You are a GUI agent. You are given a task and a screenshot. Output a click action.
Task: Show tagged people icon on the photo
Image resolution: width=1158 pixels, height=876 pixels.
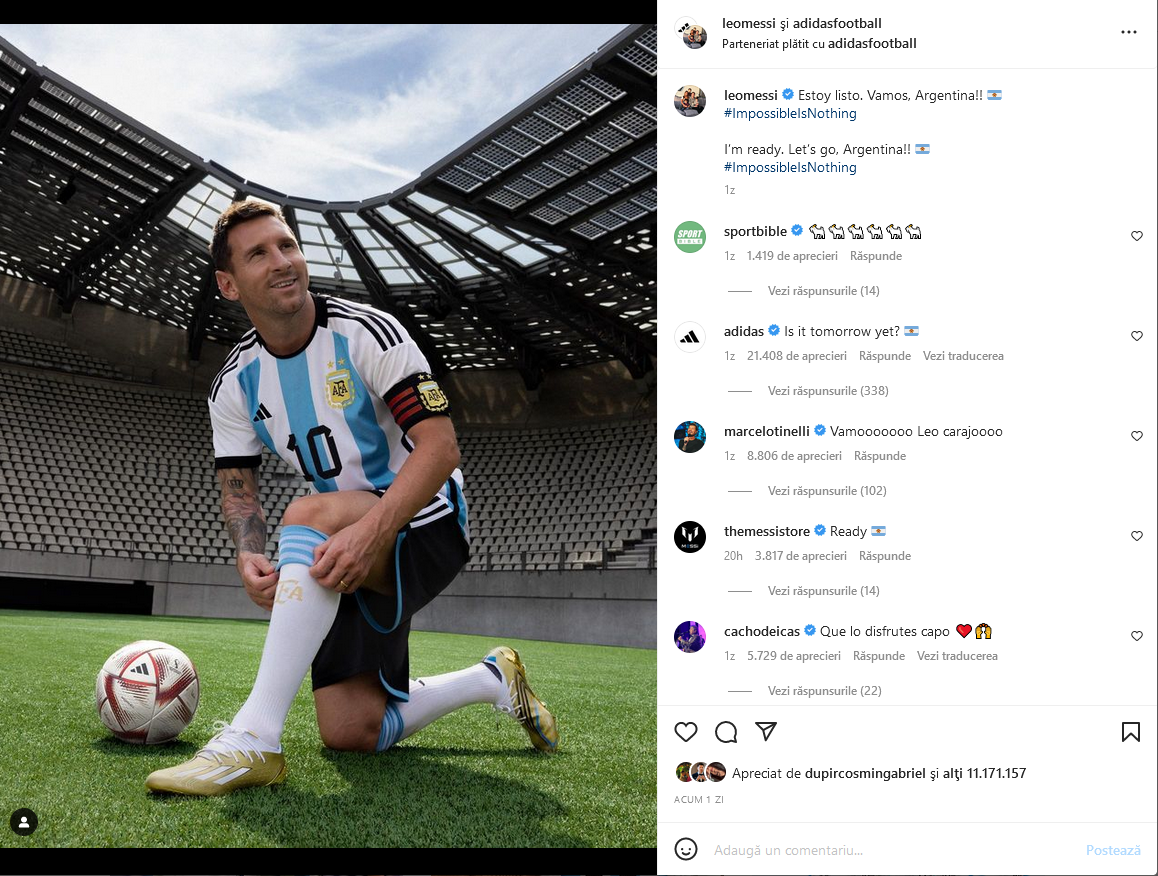[24, 822]
